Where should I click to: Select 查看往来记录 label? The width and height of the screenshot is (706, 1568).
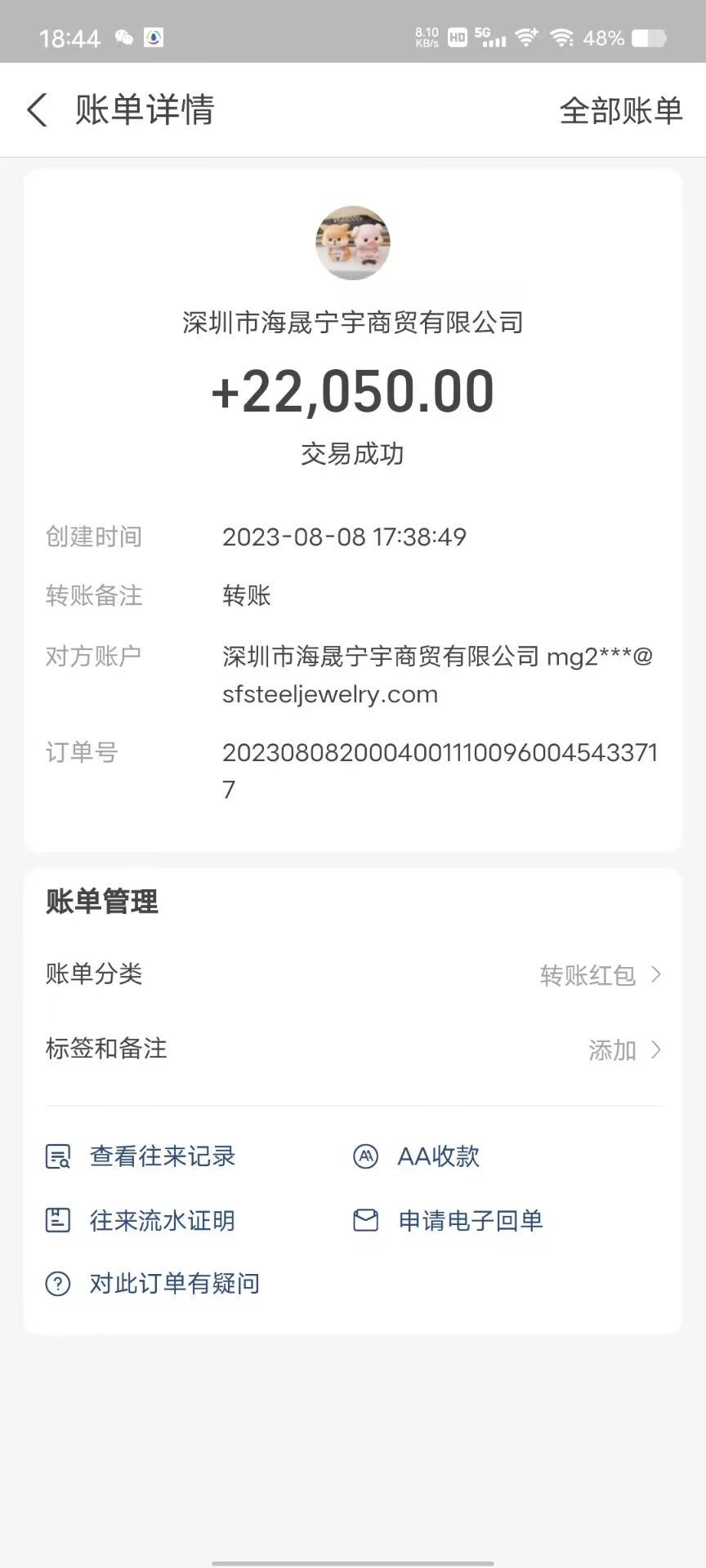[161, 1156]
